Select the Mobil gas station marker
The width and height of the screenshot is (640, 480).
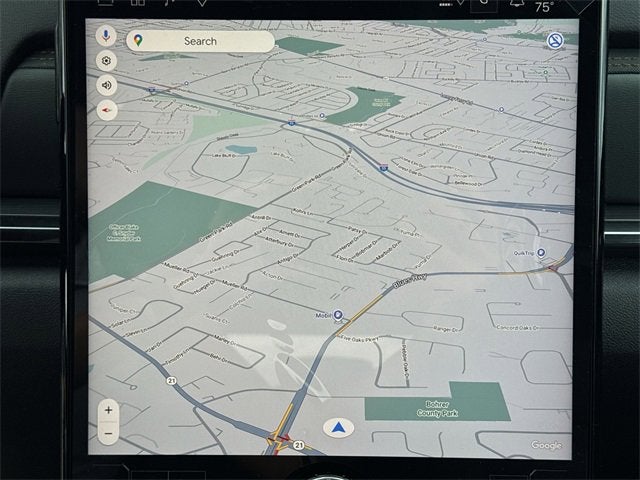pyautogui.click(x=338, y=315)
